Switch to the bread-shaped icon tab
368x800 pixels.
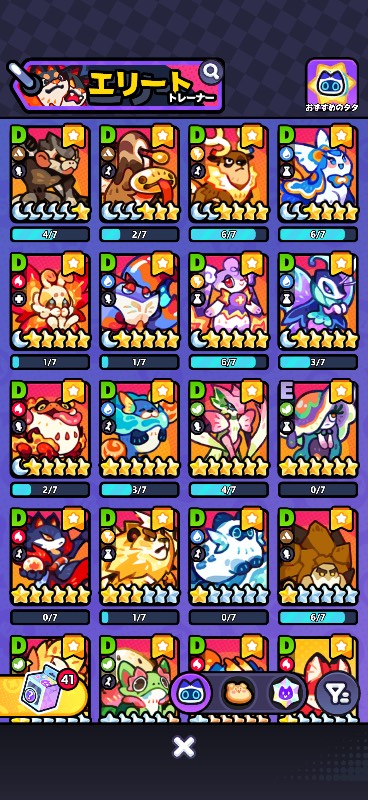[x=237, y=693]
